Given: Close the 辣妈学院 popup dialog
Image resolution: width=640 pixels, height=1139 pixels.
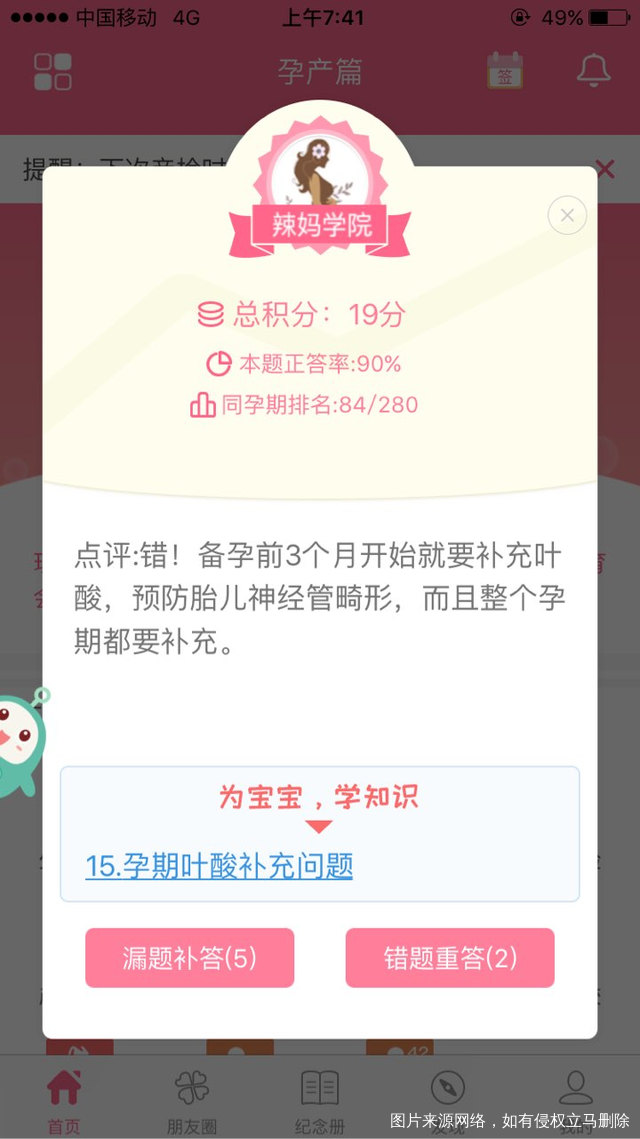Looking at the screenshot, I should tap(567, 215).
